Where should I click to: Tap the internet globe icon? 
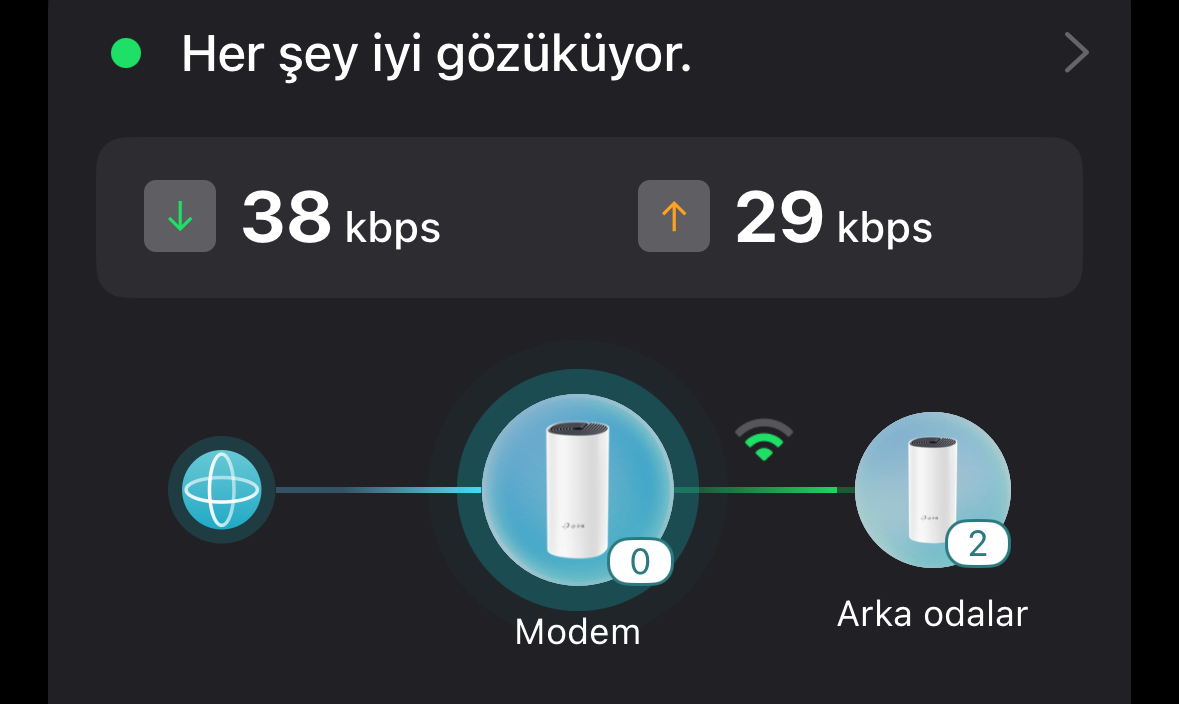(221, 490)
